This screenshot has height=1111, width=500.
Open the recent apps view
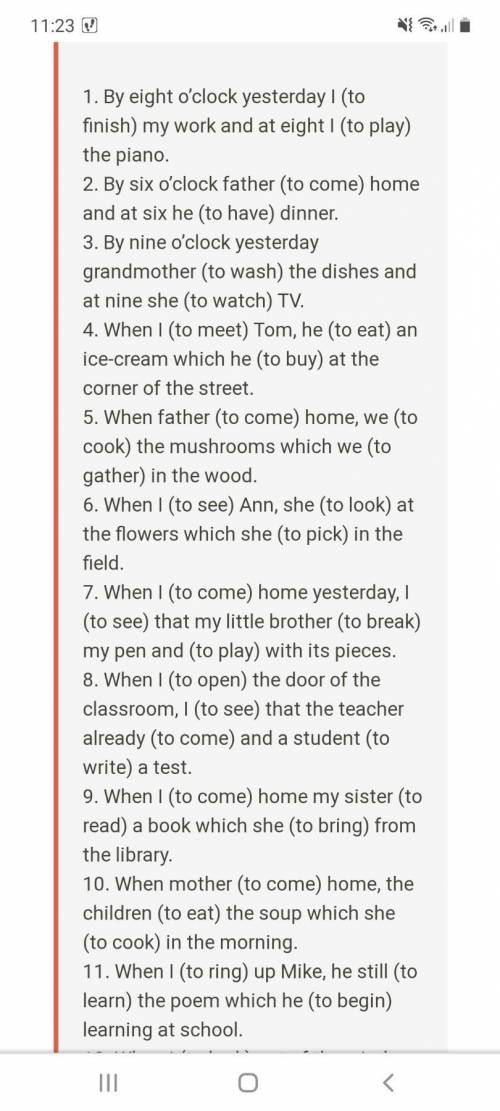click(x=108, y=1082)
